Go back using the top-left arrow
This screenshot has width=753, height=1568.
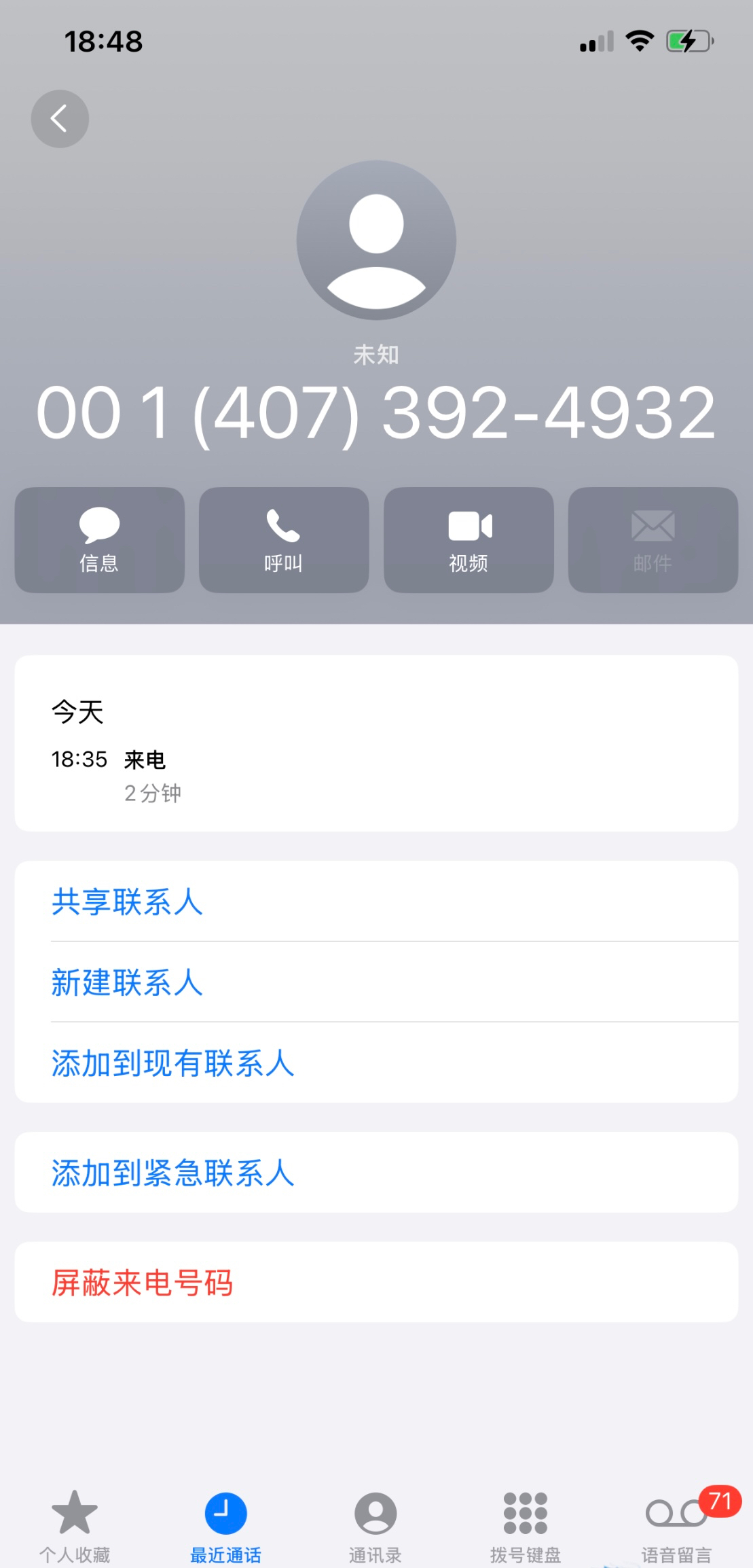[60, 119]
